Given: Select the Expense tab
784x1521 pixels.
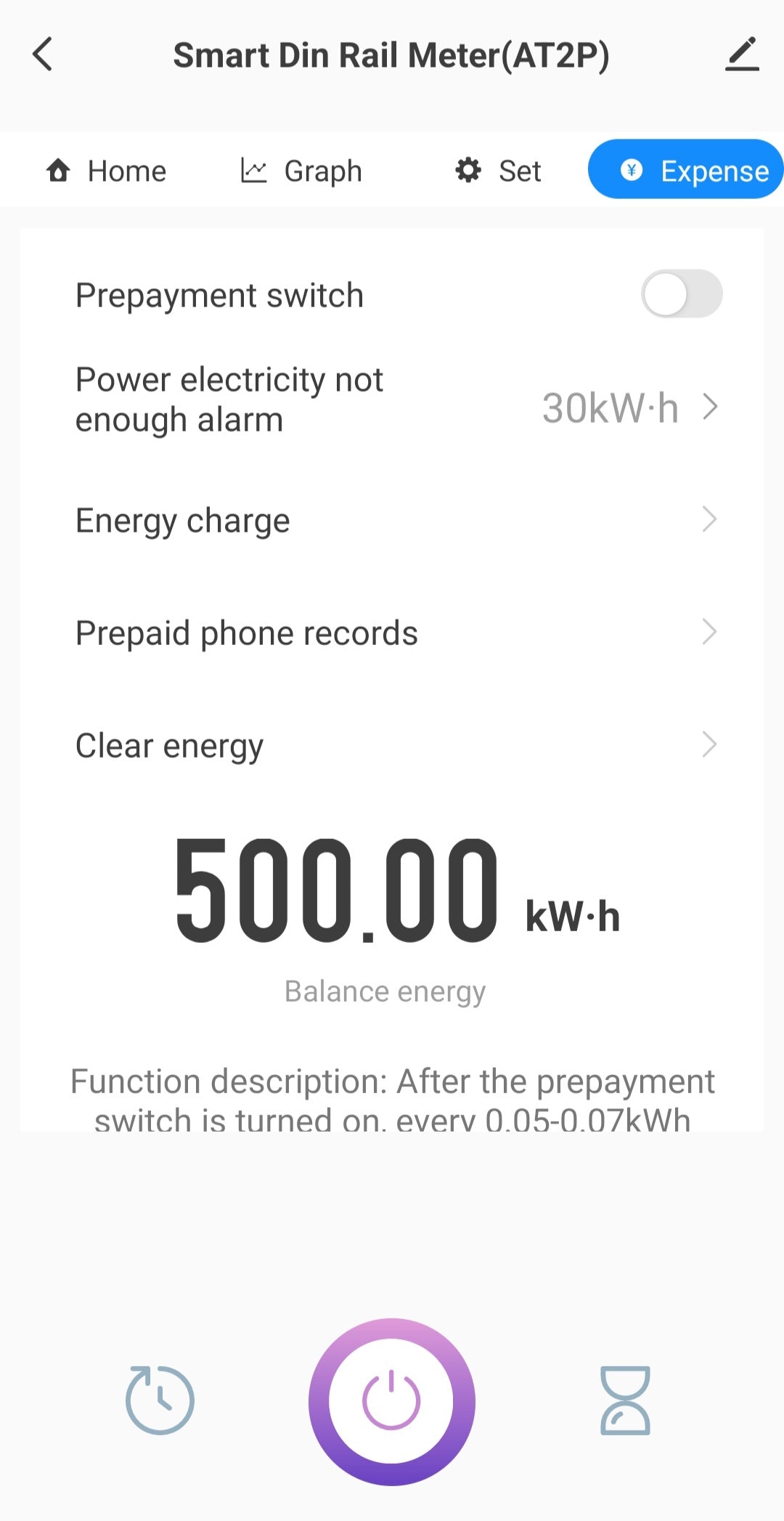Looking at the screenshot, I should coord(685,171).
